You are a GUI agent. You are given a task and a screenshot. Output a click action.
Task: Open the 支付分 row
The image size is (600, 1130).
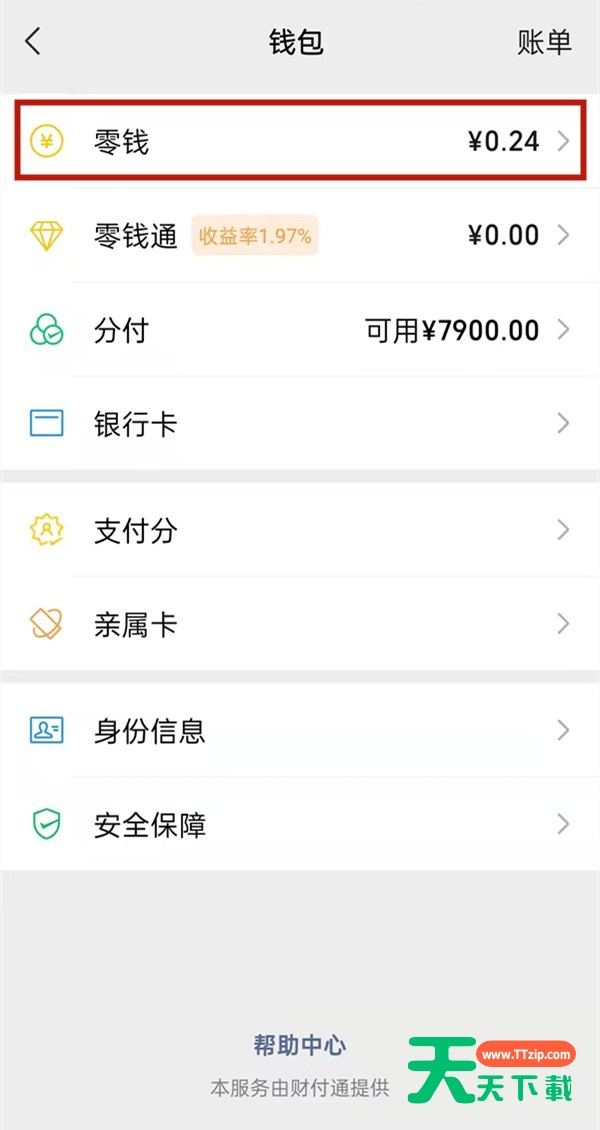click(300, 530)
